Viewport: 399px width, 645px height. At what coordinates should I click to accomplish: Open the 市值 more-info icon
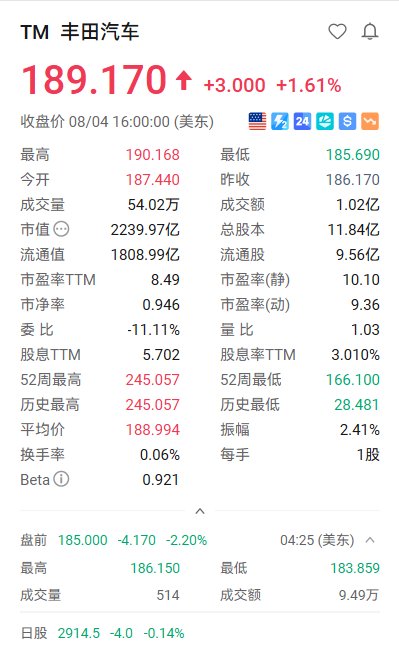pyautogui.click(x=62, y=229)
